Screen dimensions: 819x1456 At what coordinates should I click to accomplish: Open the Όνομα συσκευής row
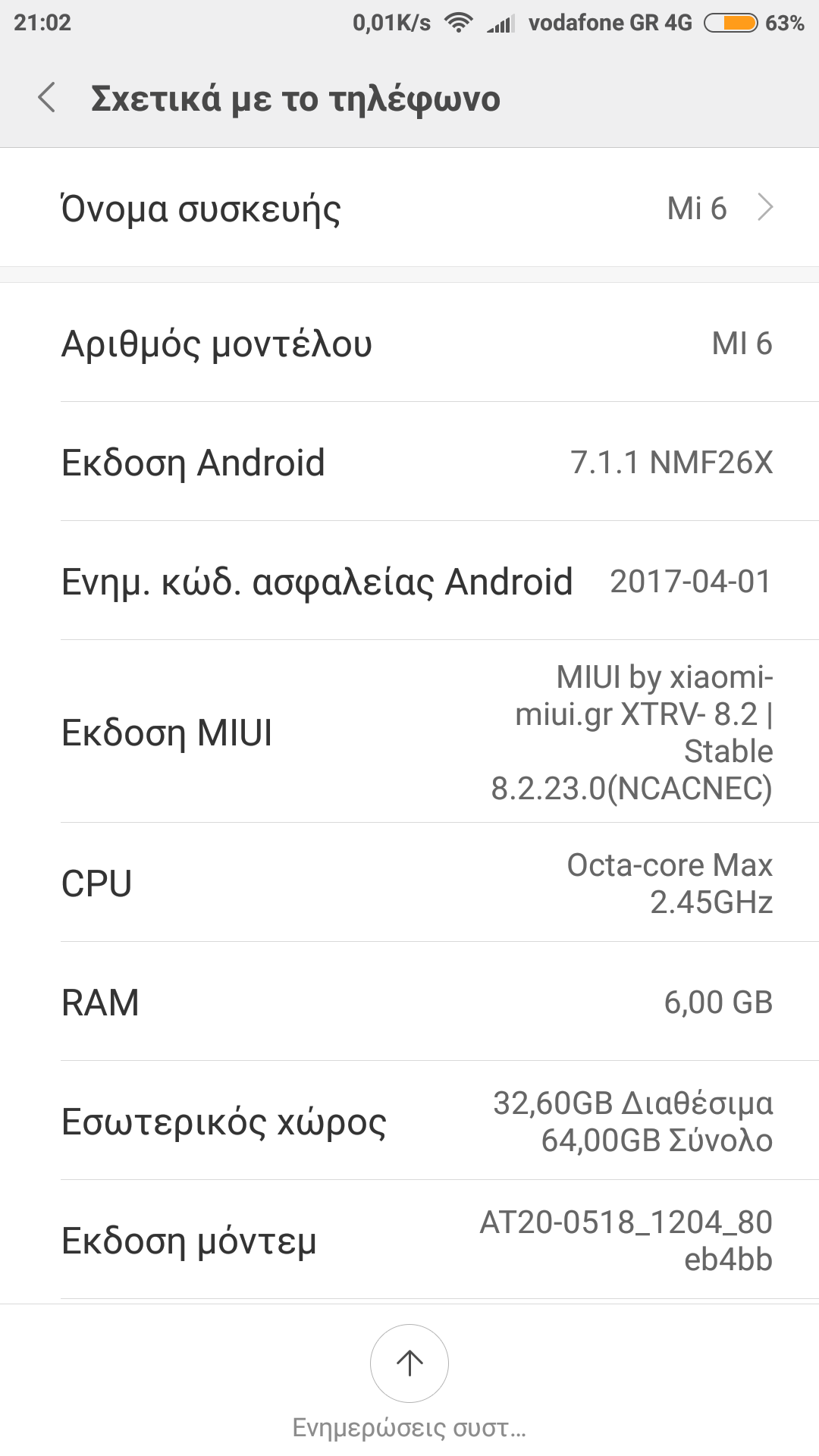409,208
